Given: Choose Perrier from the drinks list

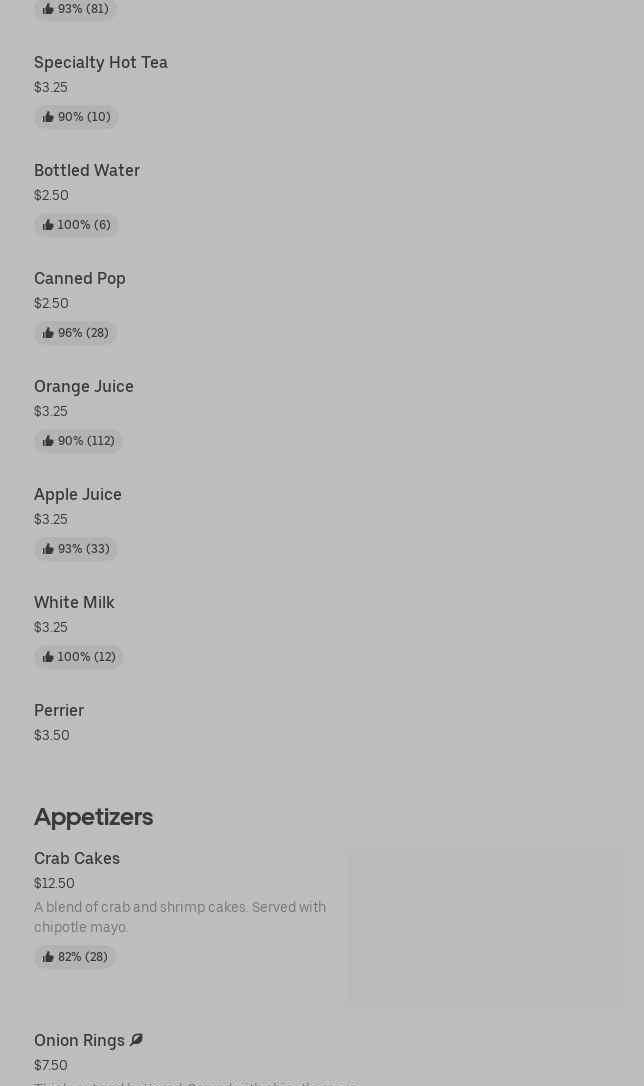Looking at the screenshot, I should click(59, 711).
